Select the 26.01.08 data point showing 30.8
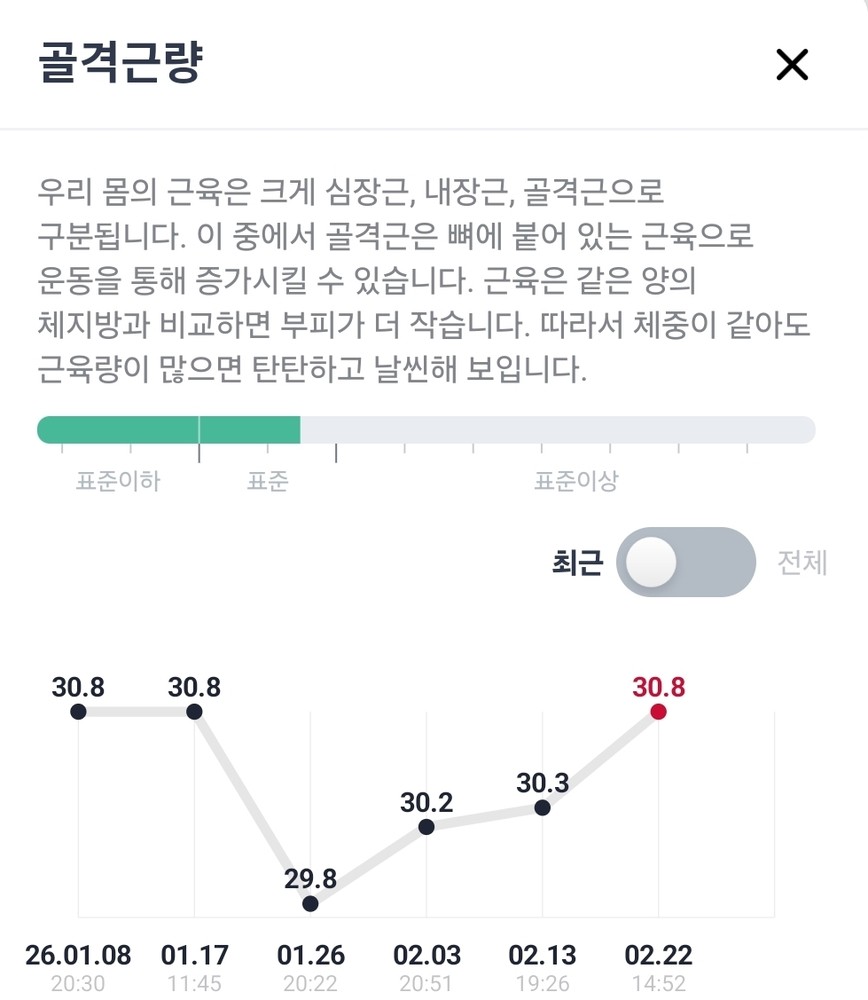The image size is (868, 1000). point(78,712)
